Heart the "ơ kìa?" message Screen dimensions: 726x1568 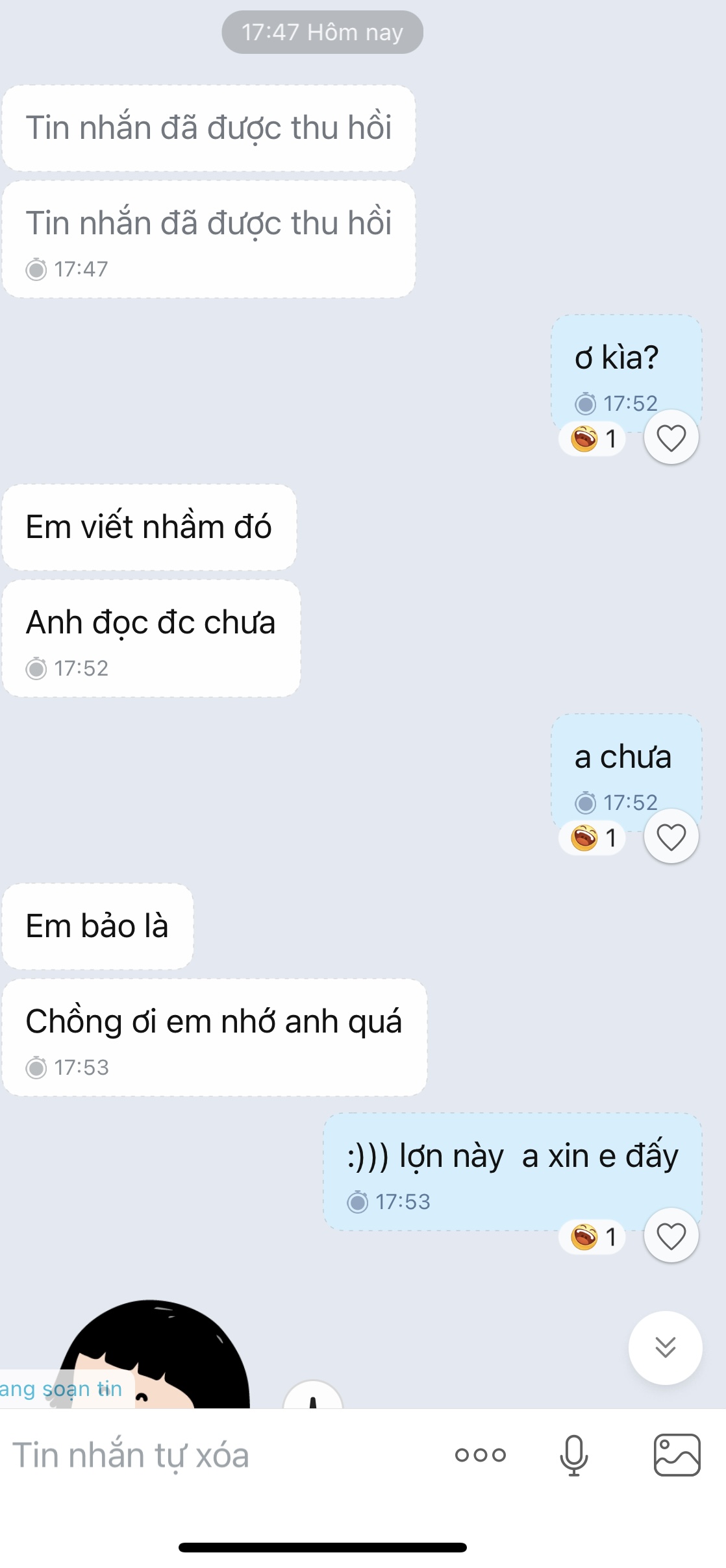(671, 437)
